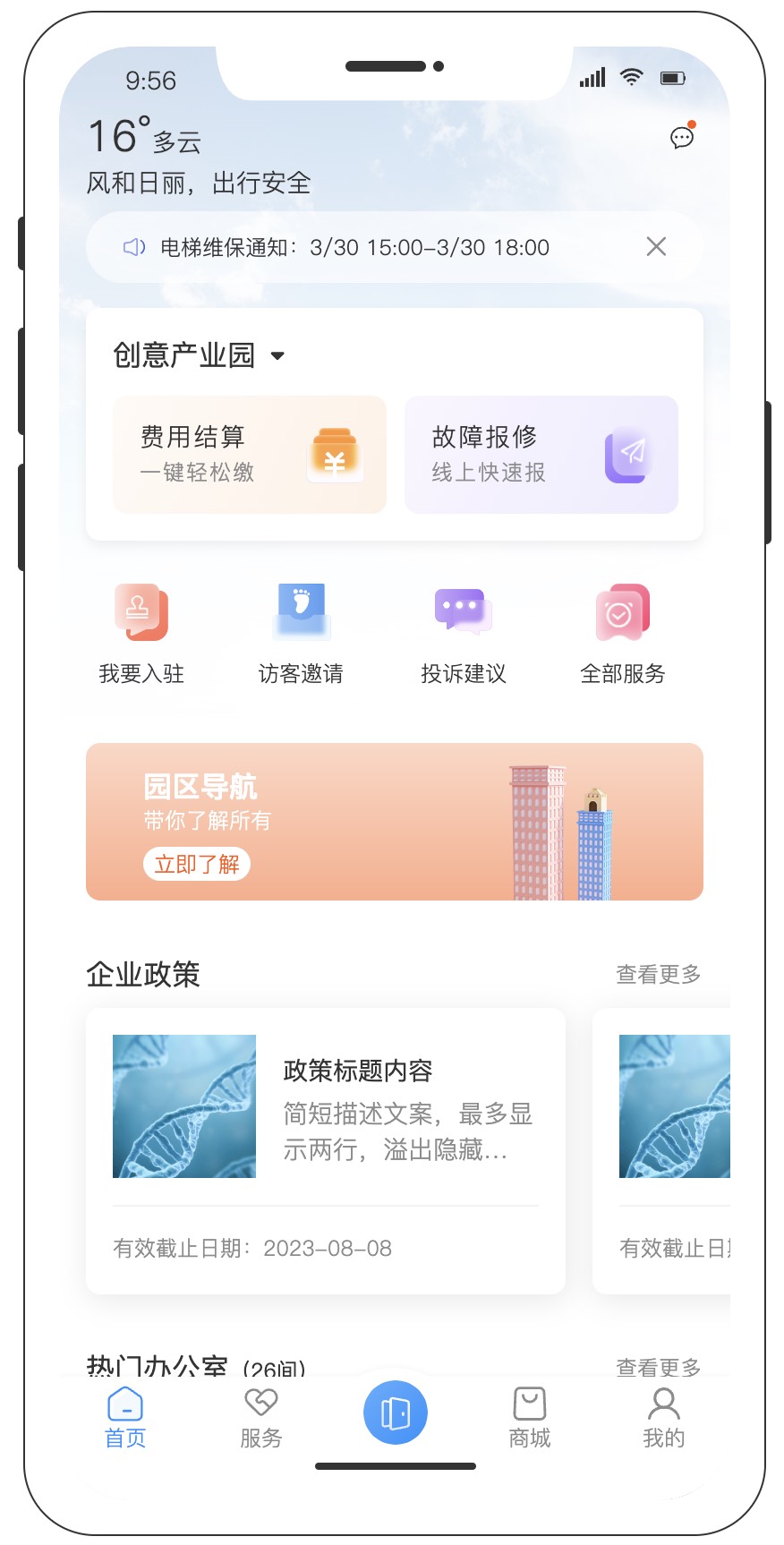This screenshot has height=1545, width=784.
Task: Click the 立即了解 button on 园区导航 banner
Action: [197, 864]
